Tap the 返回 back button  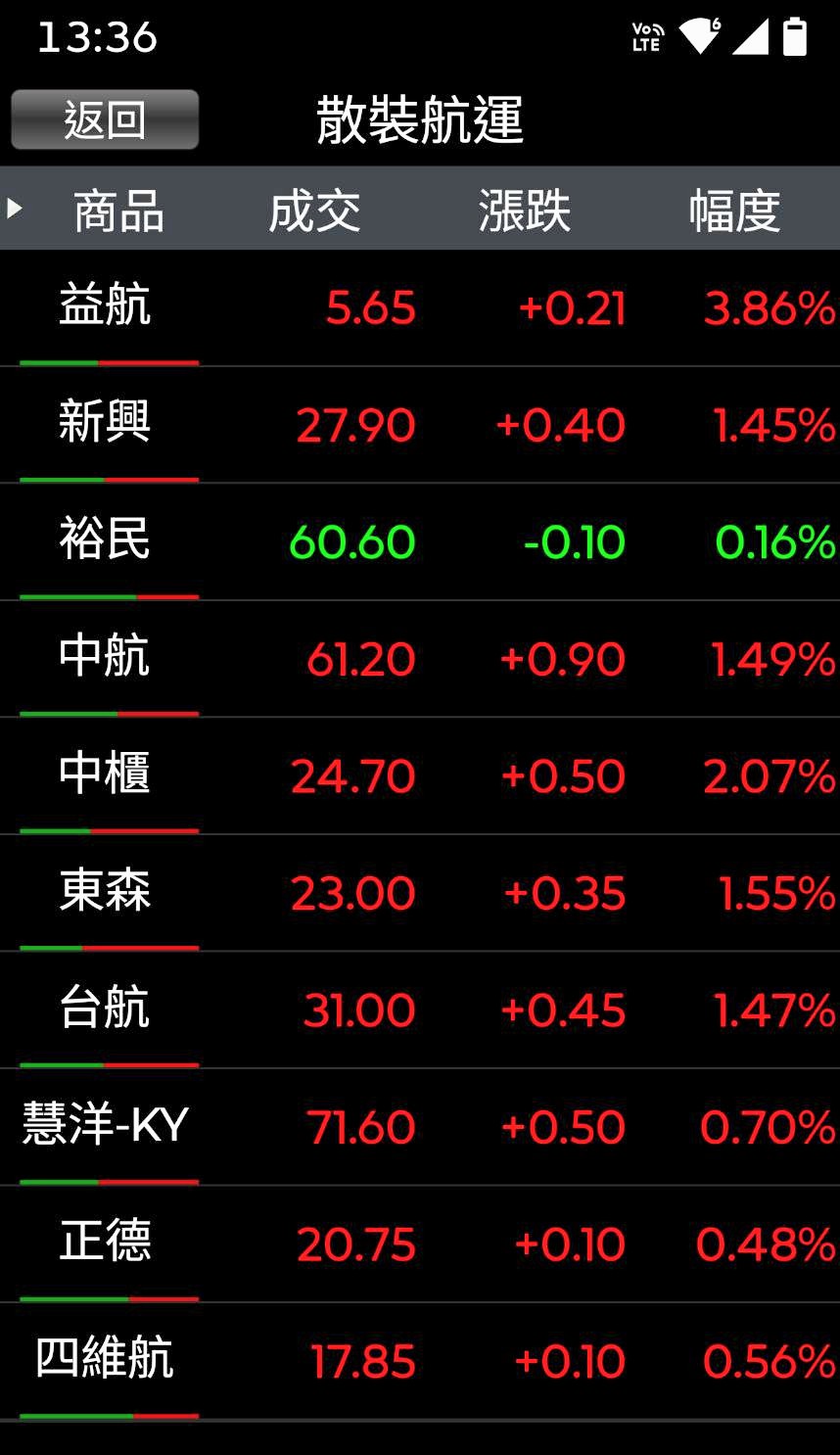point(105,119)
